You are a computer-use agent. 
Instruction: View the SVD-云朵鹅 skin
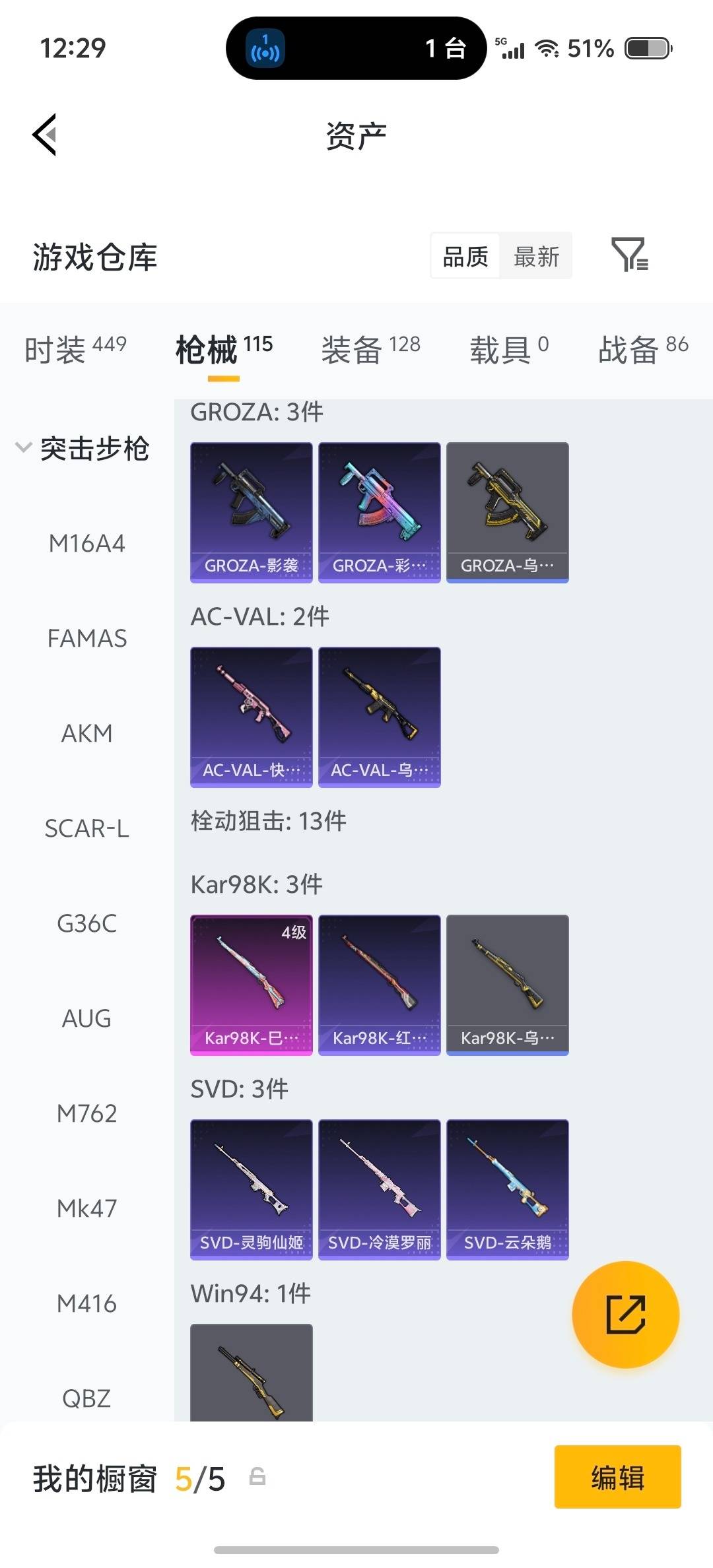click(507, 1190)
